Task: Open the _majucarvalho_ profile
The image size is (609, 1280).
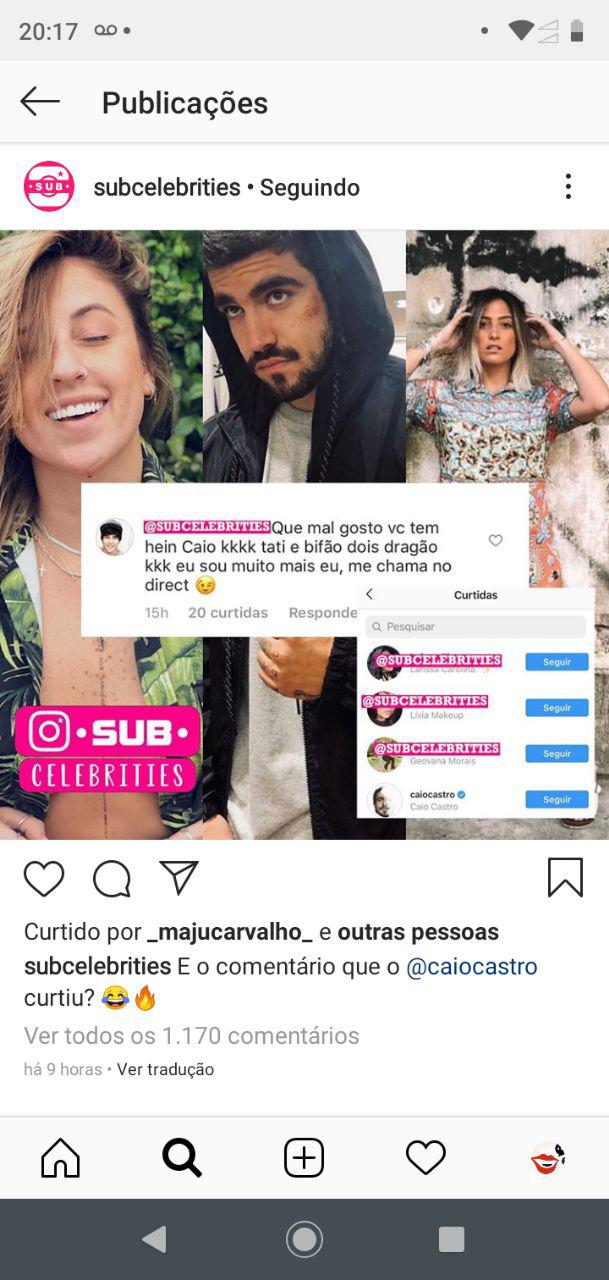Action: (x=229, y=932)
